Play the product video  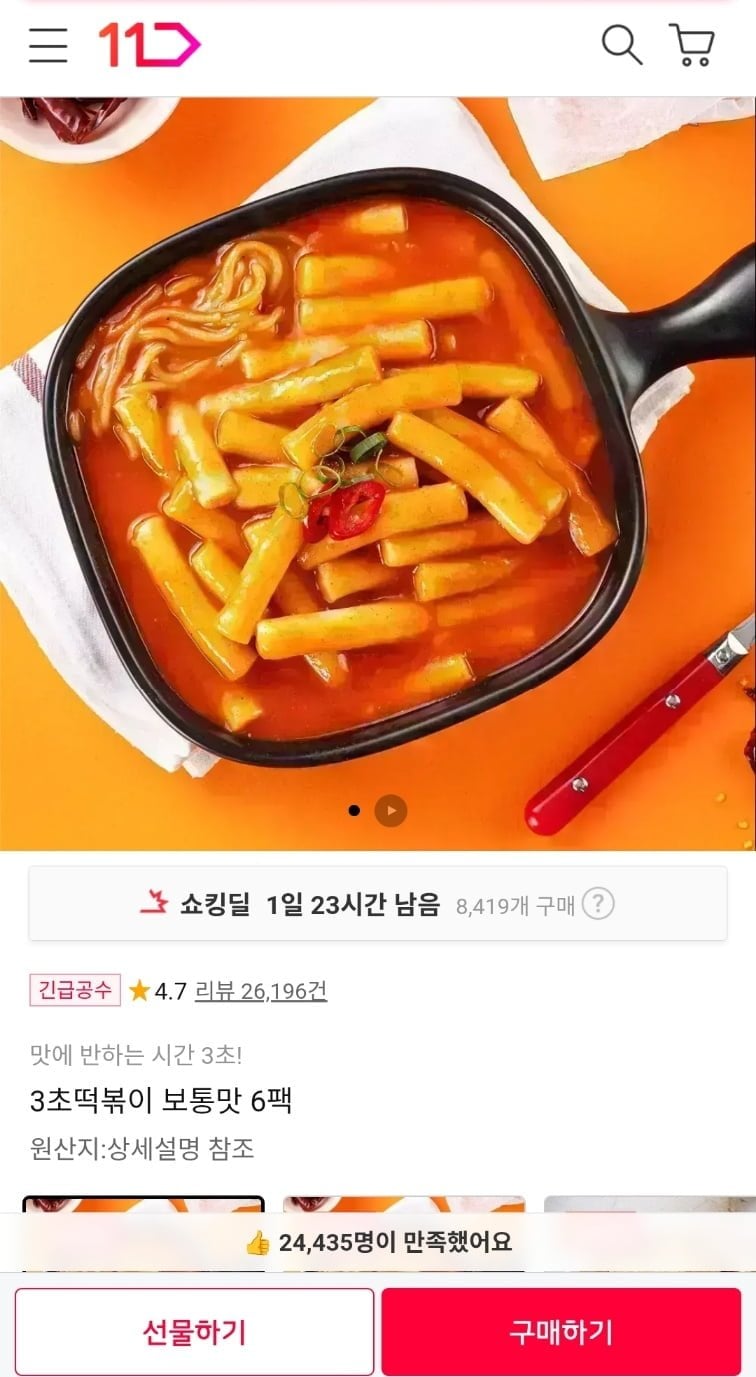point(391,810)
